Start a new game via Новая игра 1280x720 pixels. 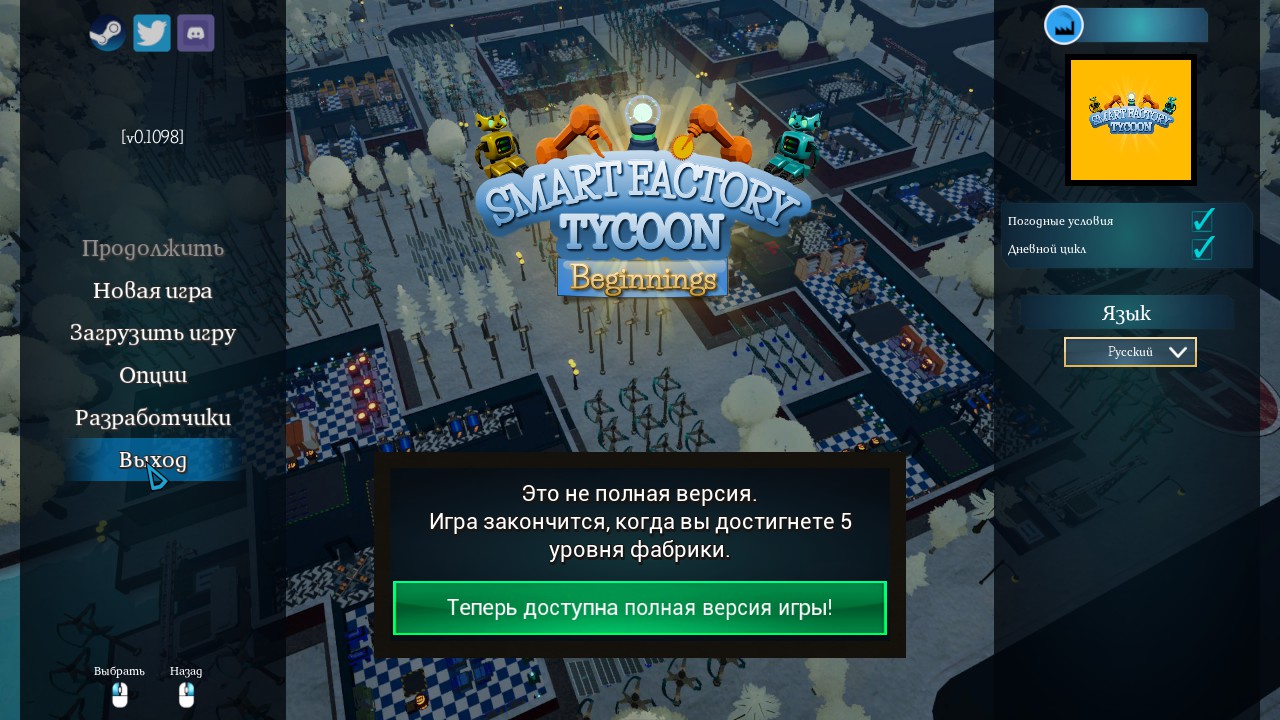click(153, 291)
